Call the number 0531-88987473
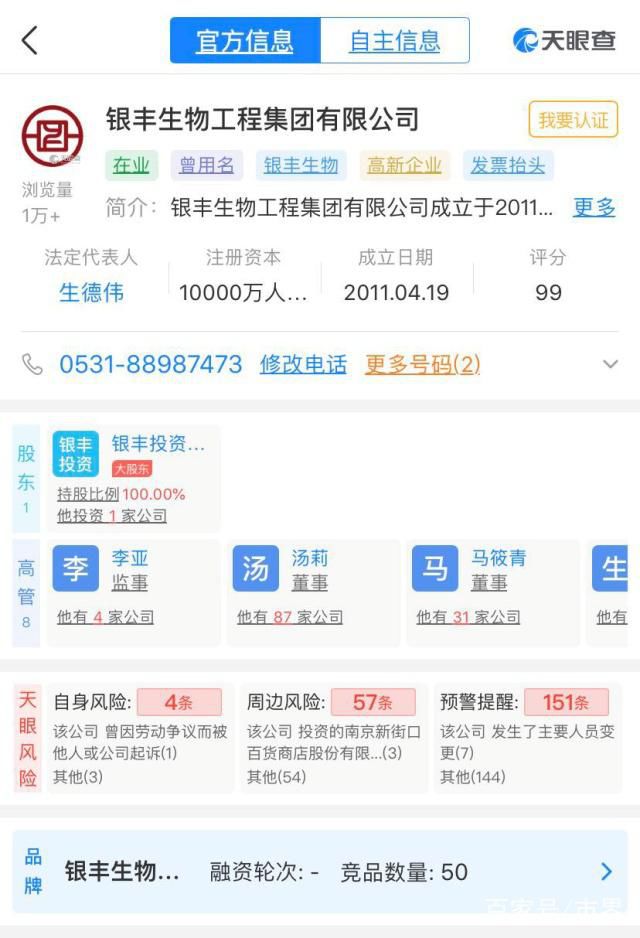The width and height of the screenshot is (640, 938). click(x=151, y=365)
